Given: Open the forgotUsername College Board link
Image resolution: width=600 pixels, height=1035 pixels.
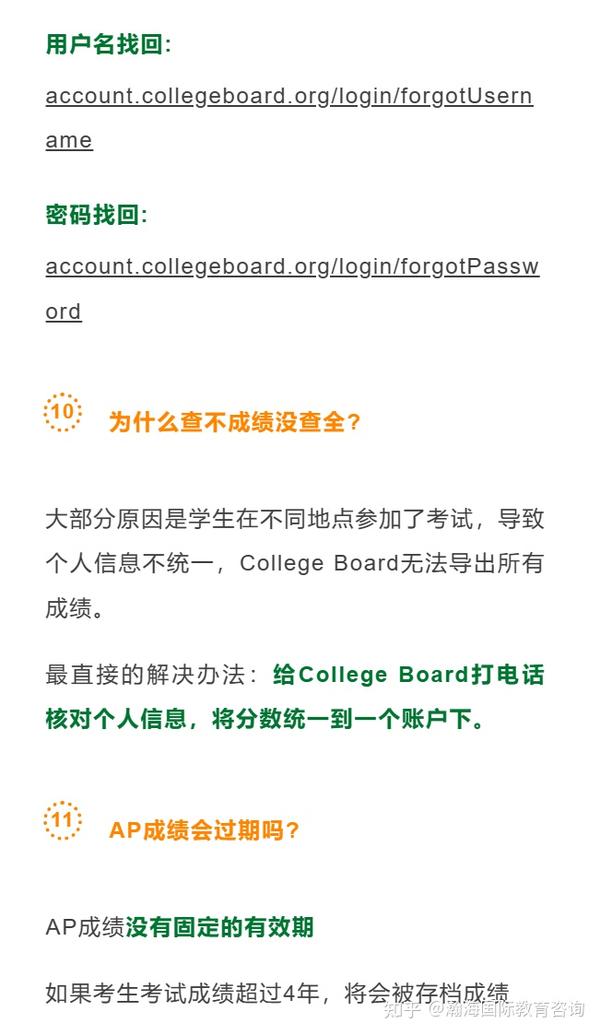Looking at the screenshot, I should click(x=289, y=96).
